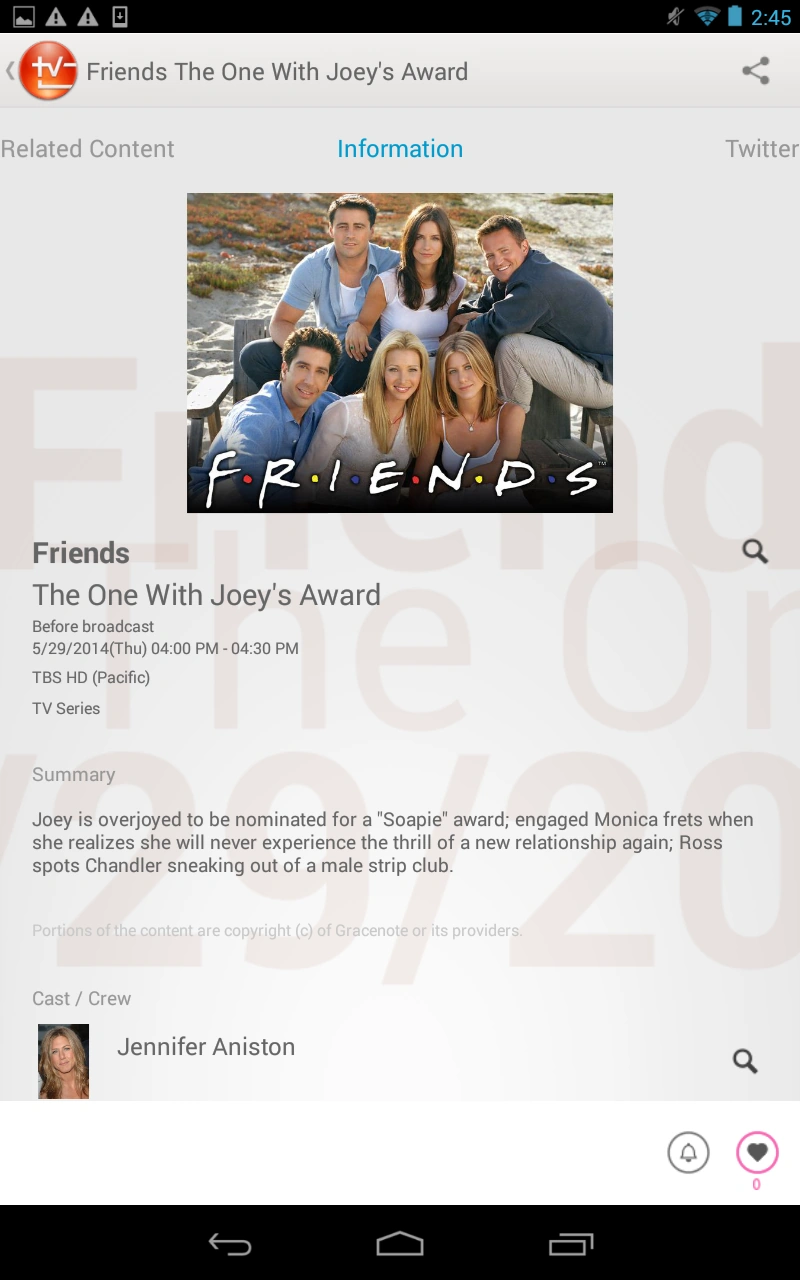Viewport: 800px width, 1280px height.
Task: Switch to the Related Content tab
Action: tap(88, 149)
